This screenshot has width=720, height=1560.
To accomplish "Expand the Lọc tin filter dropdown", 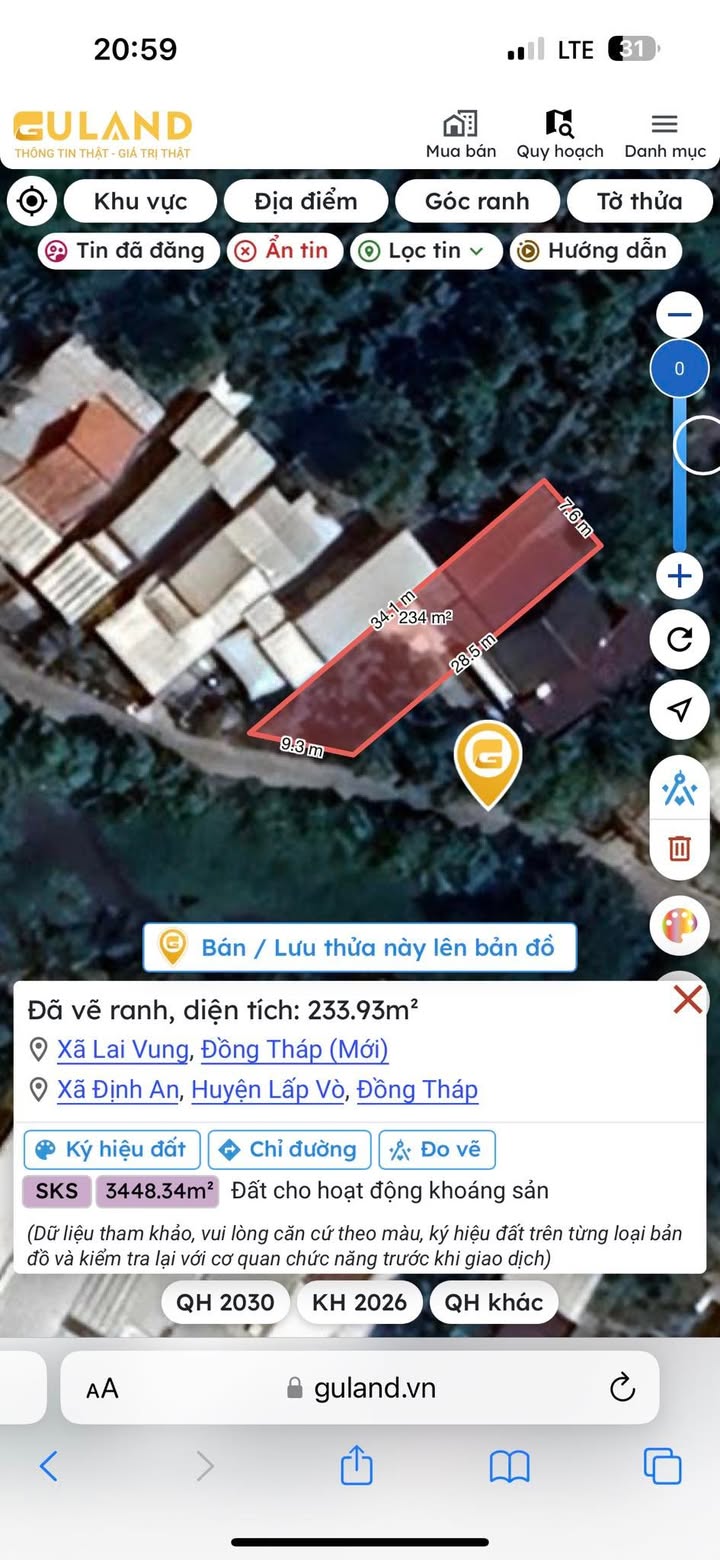I will point(426,250).
